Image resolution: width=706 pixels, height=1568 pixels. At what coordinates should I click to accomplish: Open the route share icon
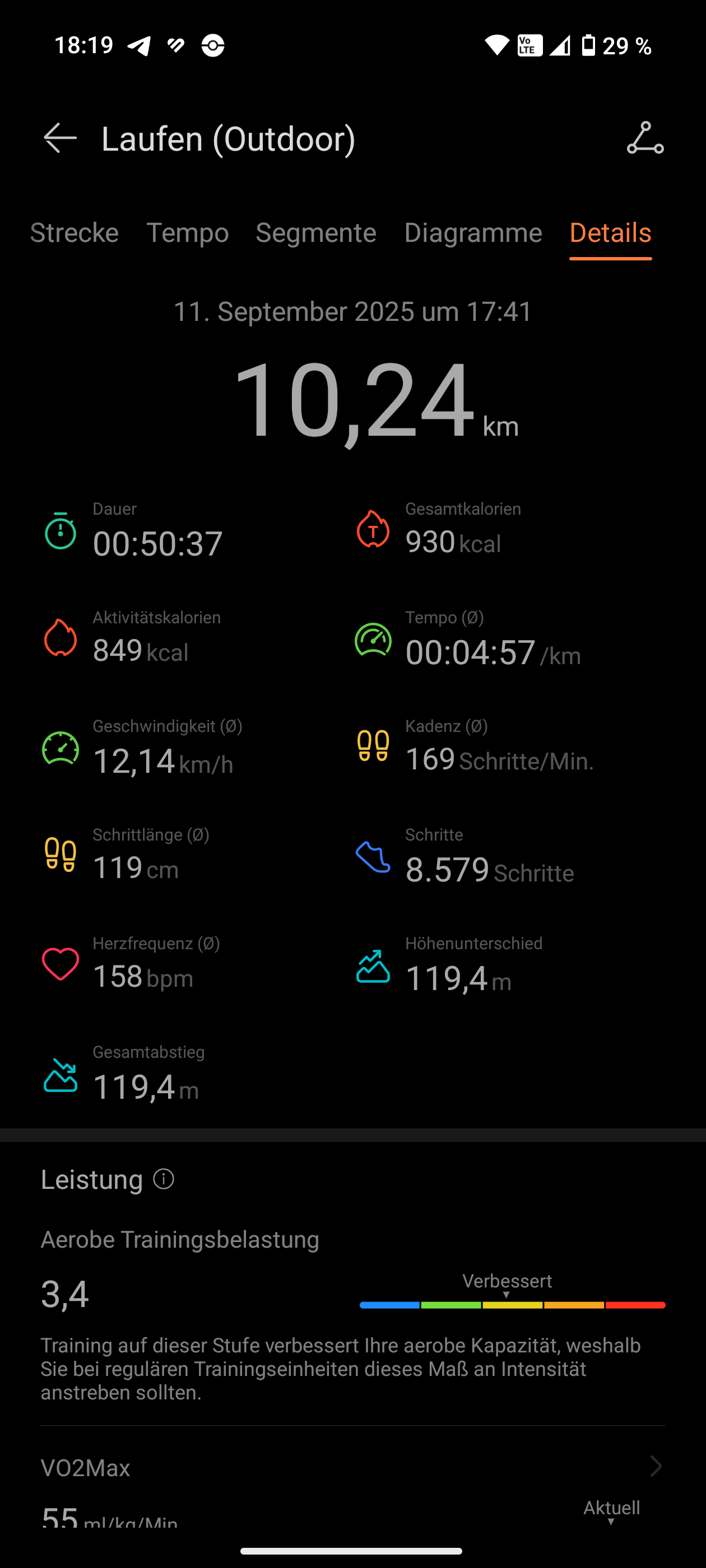pos(645,138)
